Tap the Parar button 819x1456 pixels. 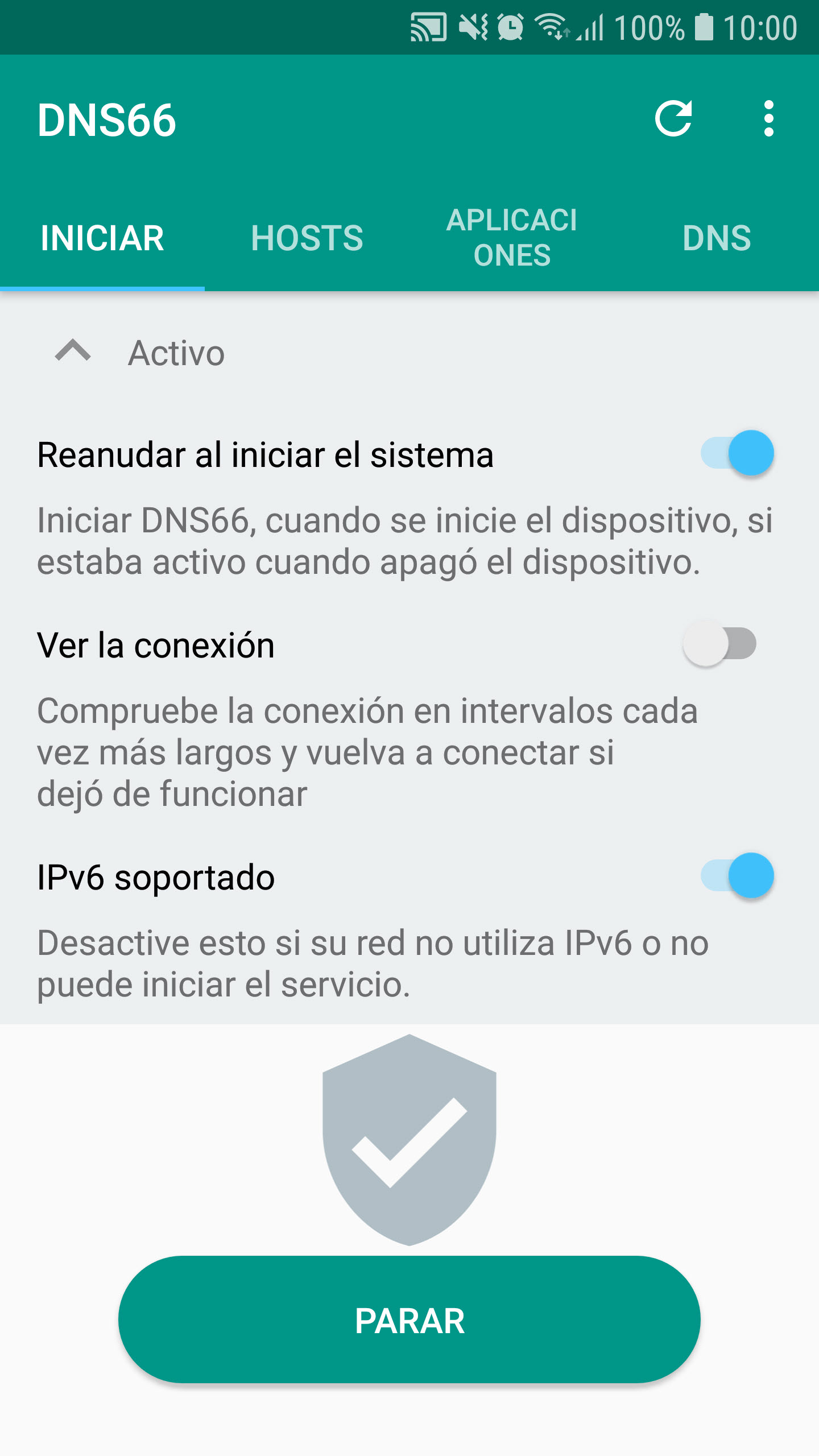[409, 1319]
